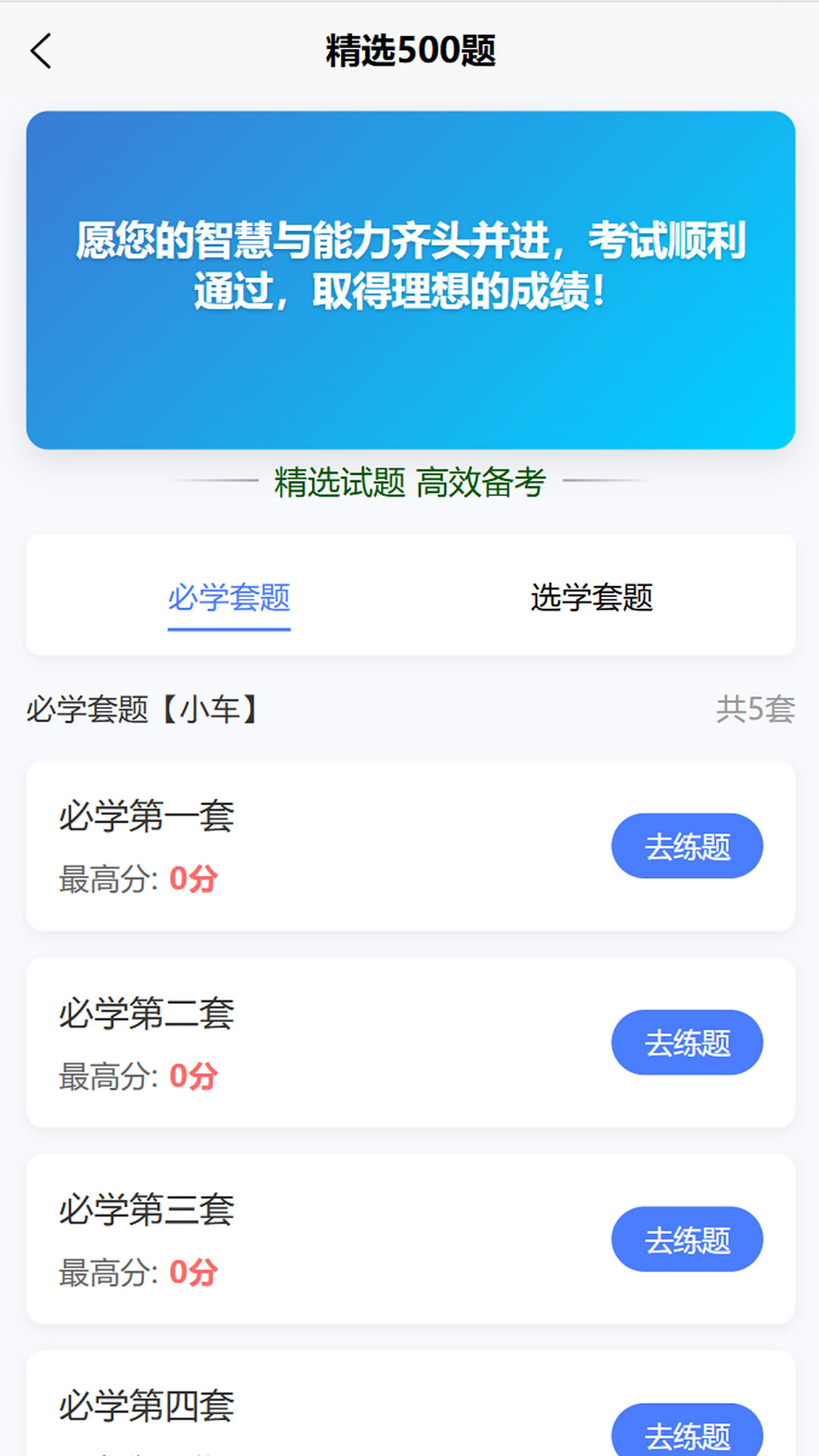Select the 必学套题 tab
Viewport: 819px width, 1456px height.
pos(228,599)
